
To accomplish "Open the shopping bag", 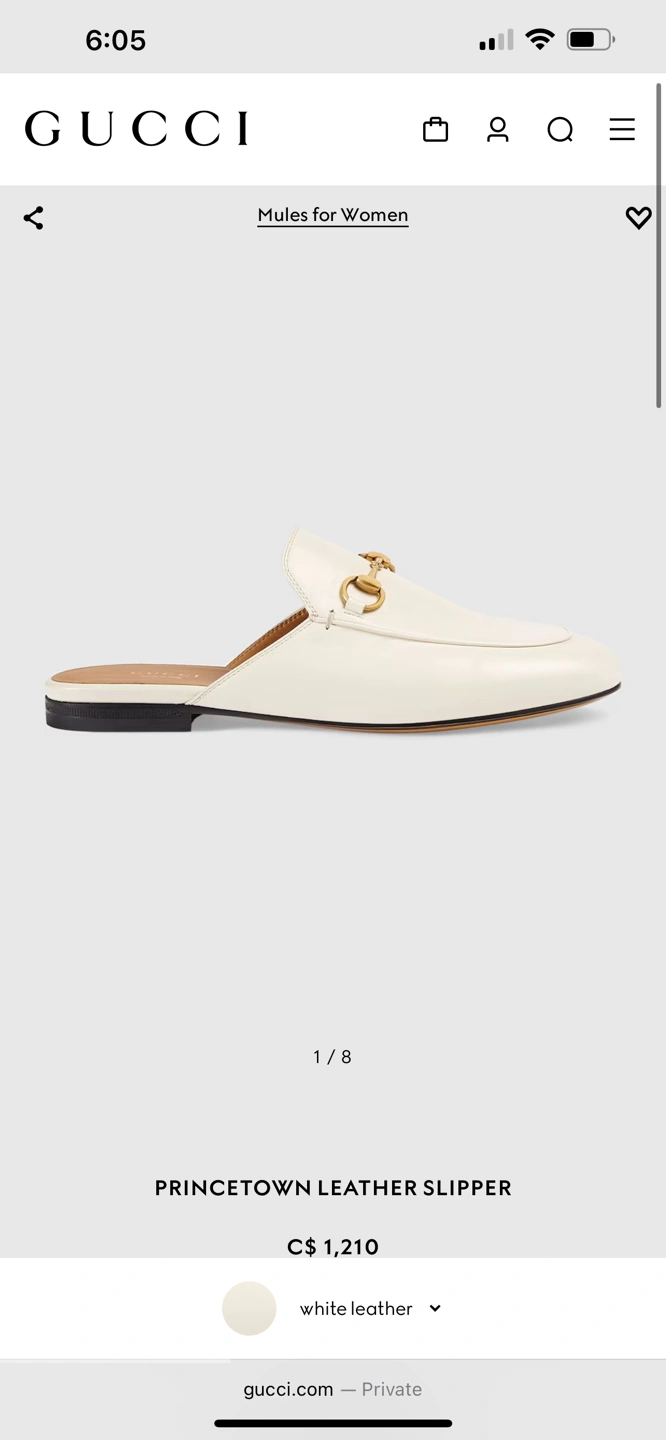I will [435, 129].
